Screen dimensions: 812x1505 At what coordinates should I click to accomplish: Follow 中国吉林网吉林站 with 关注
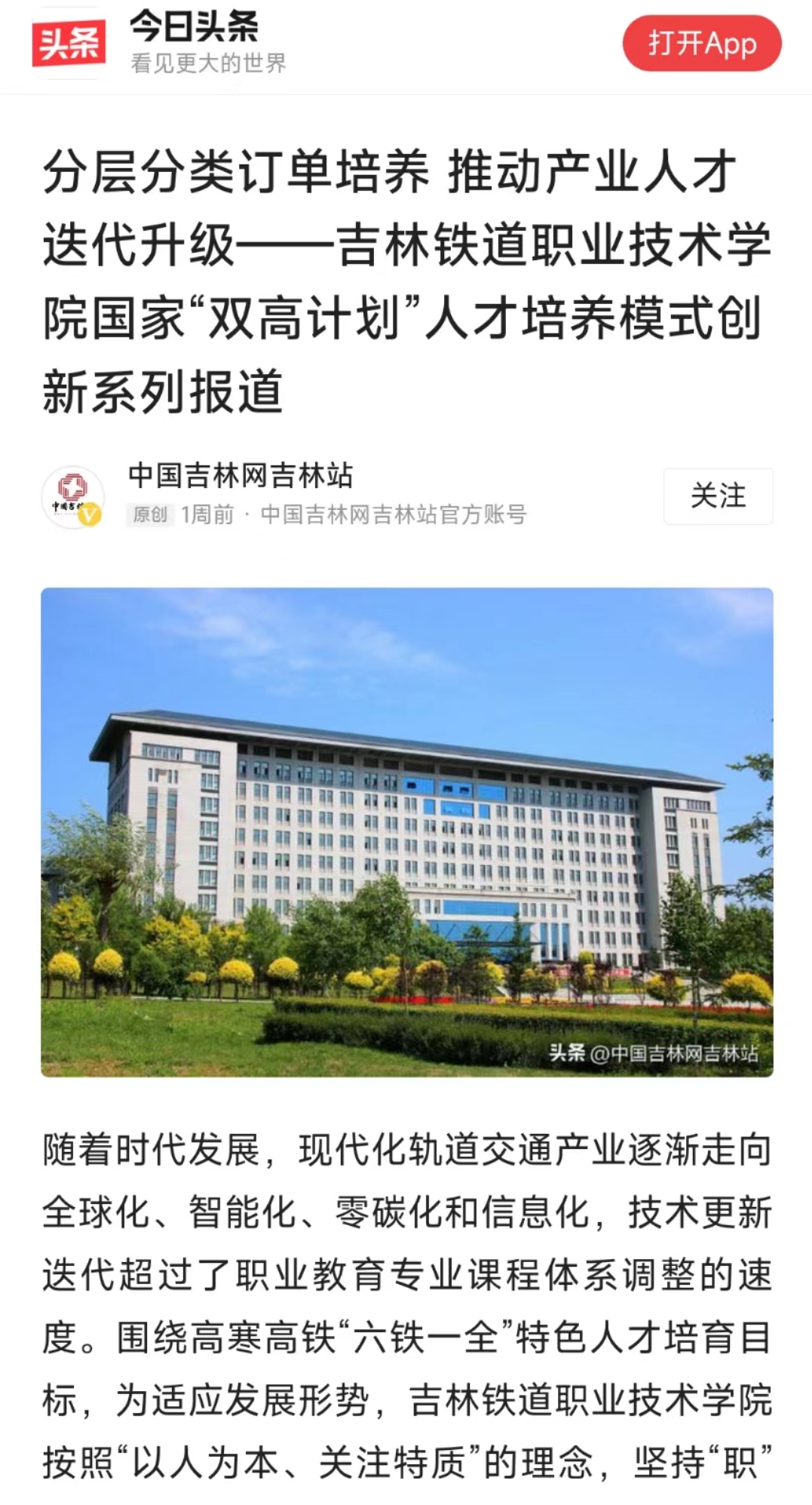718,496
